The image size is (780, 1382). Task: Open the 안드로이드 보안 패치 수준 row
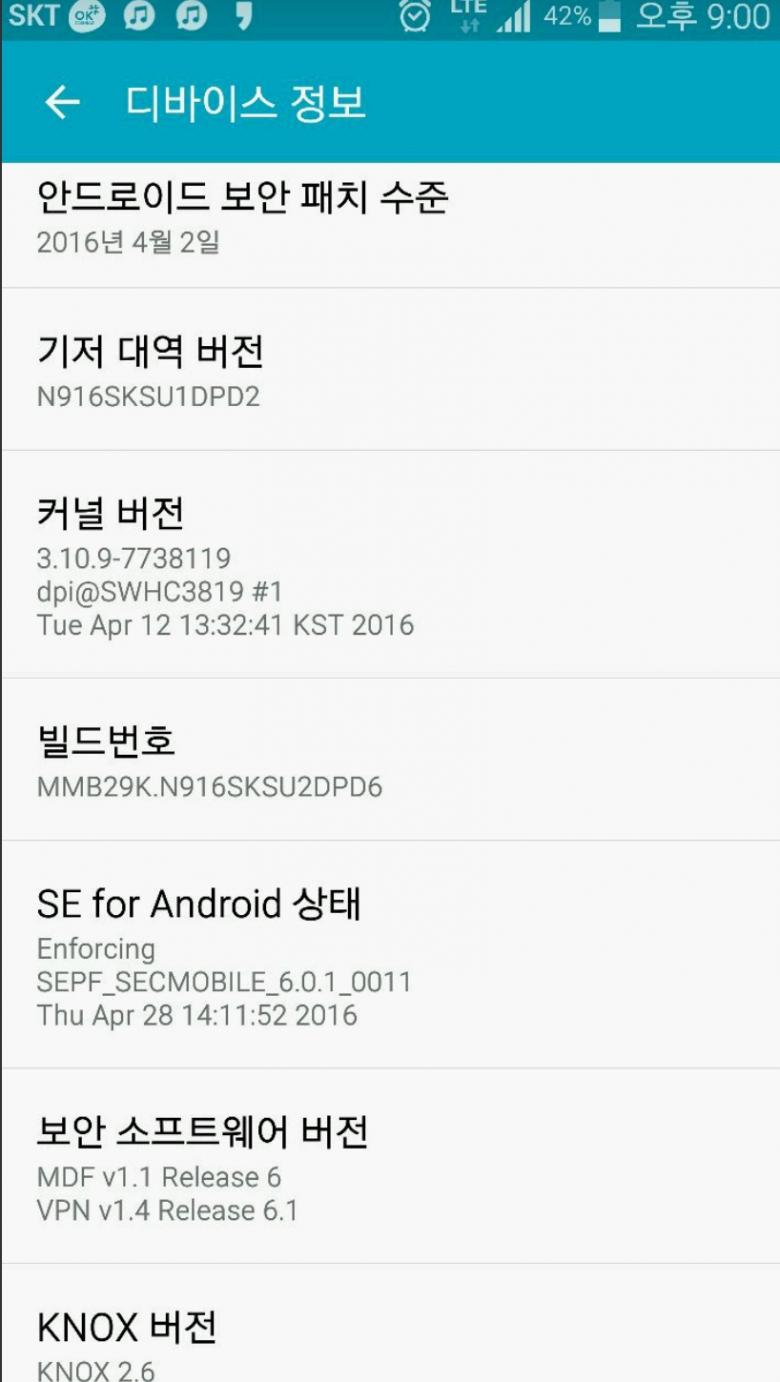coord(390,220)
